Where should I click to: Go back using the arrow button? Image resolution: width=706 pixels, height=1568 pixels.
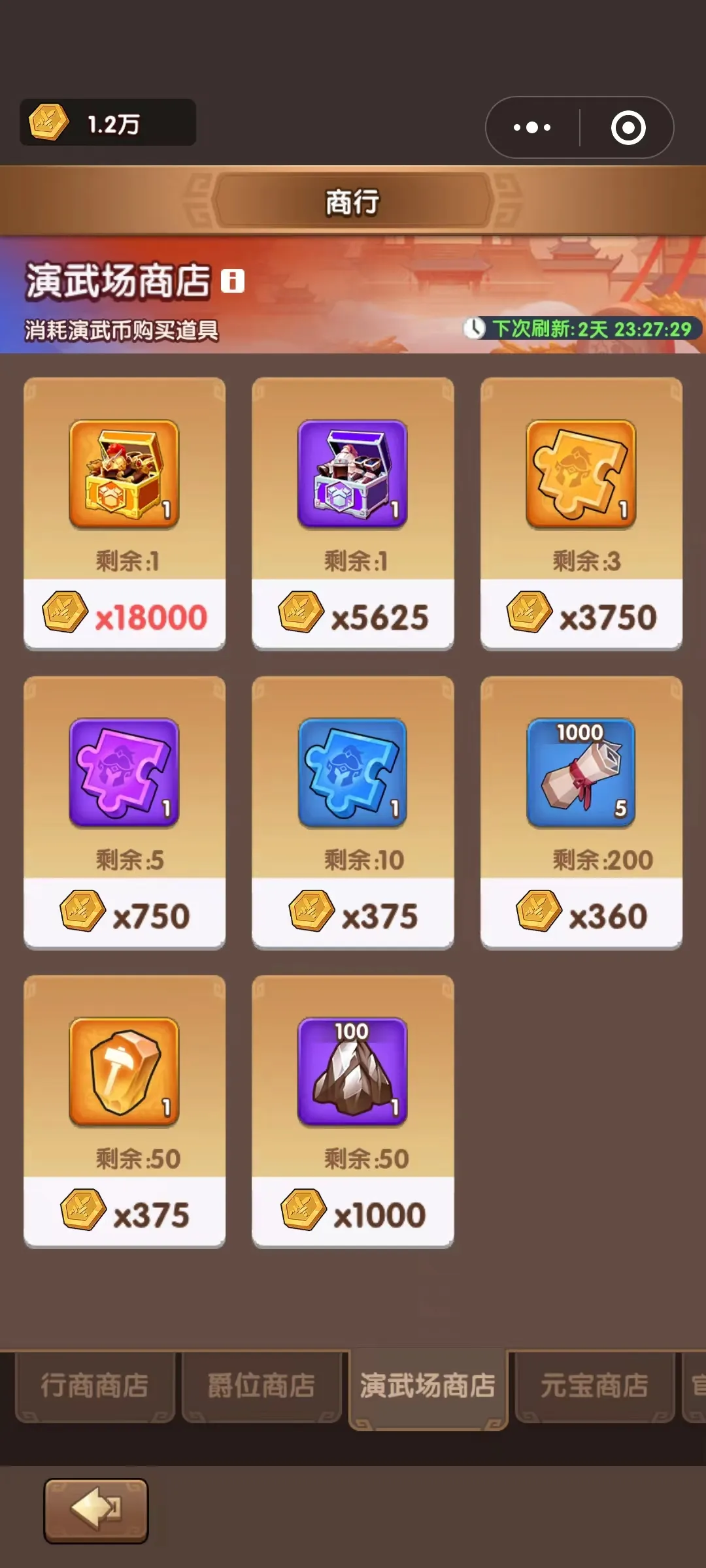96,1510
